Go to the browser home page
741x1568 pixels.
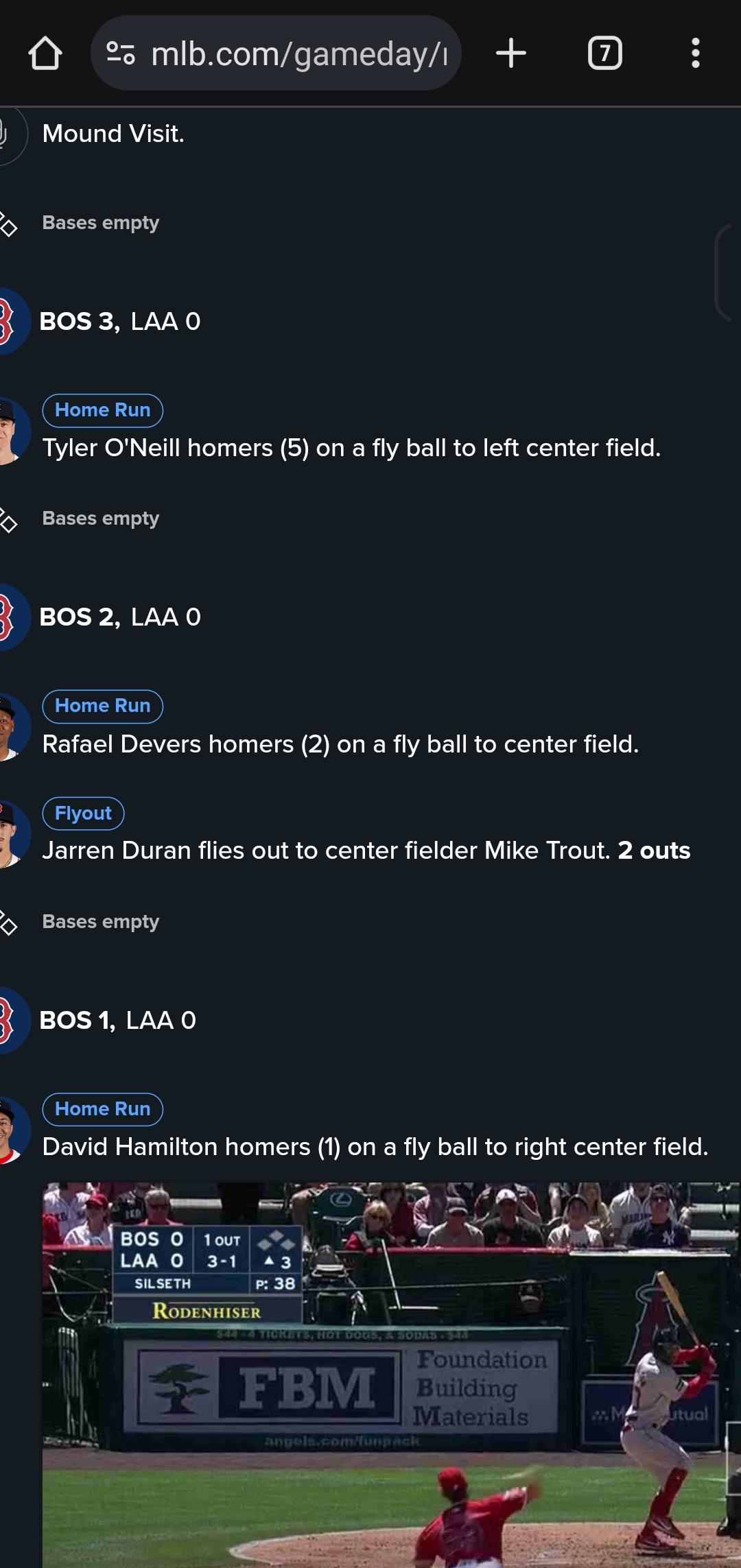pyautogui.click(x=45, y=54)
